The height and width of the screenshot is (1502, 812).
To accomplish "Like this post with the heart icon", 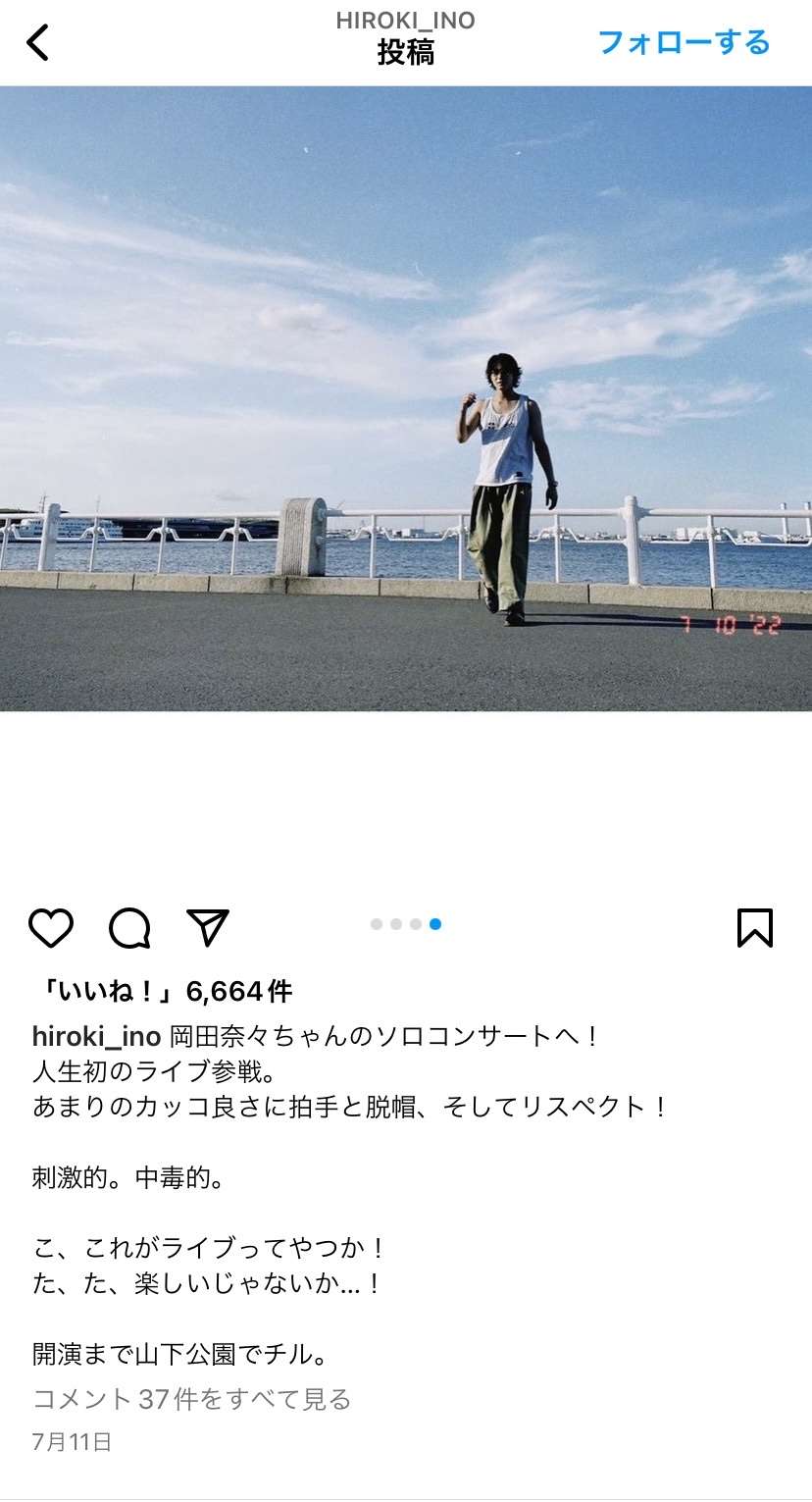I will (51, 927).
